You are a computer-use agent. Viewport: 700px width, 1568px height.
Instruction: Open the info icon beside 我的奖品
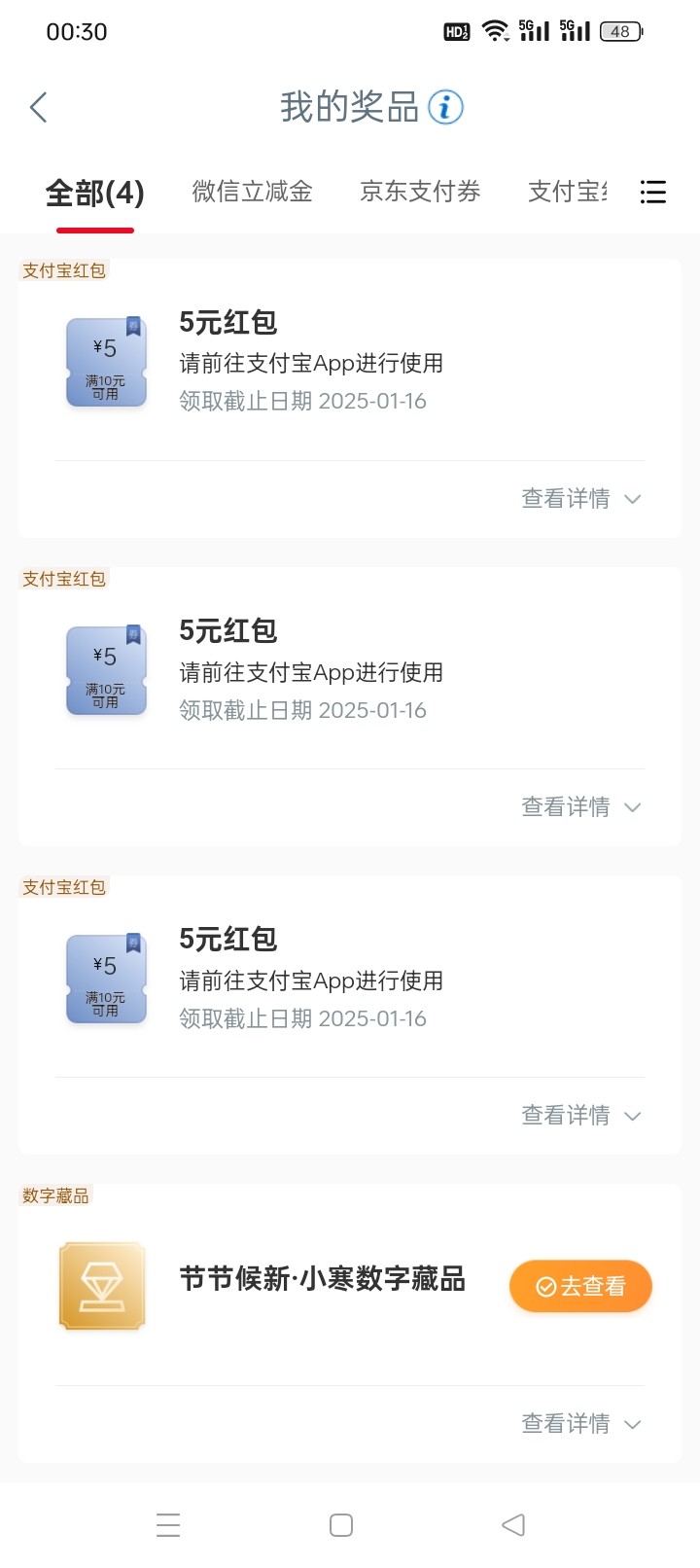coord(446,107)
